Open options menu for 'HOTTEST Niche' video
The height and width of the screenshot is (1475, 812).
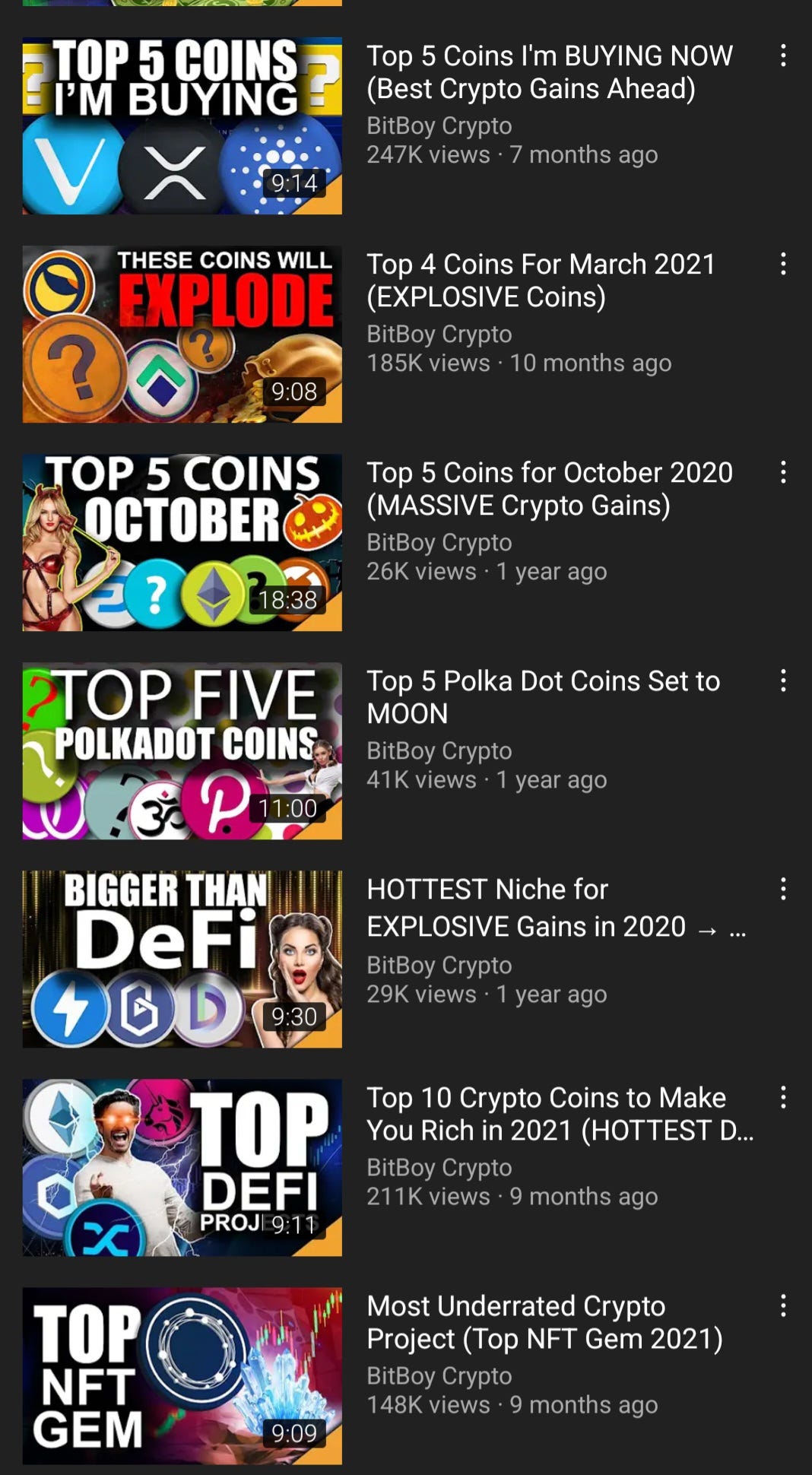[x=784, y=887]
